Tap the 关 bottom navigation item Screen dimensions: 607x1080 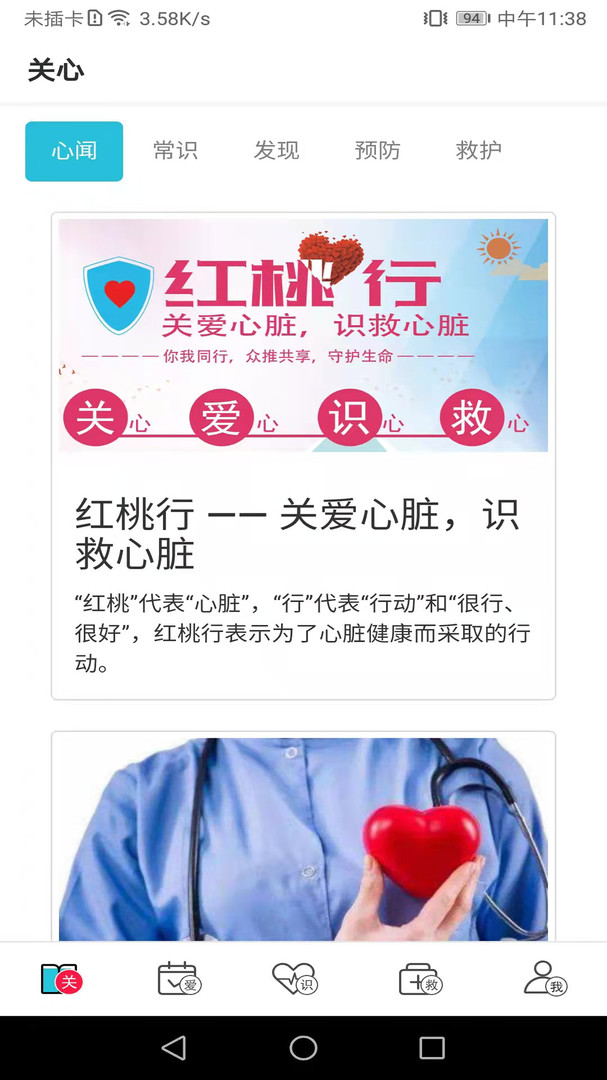(61, 978)
